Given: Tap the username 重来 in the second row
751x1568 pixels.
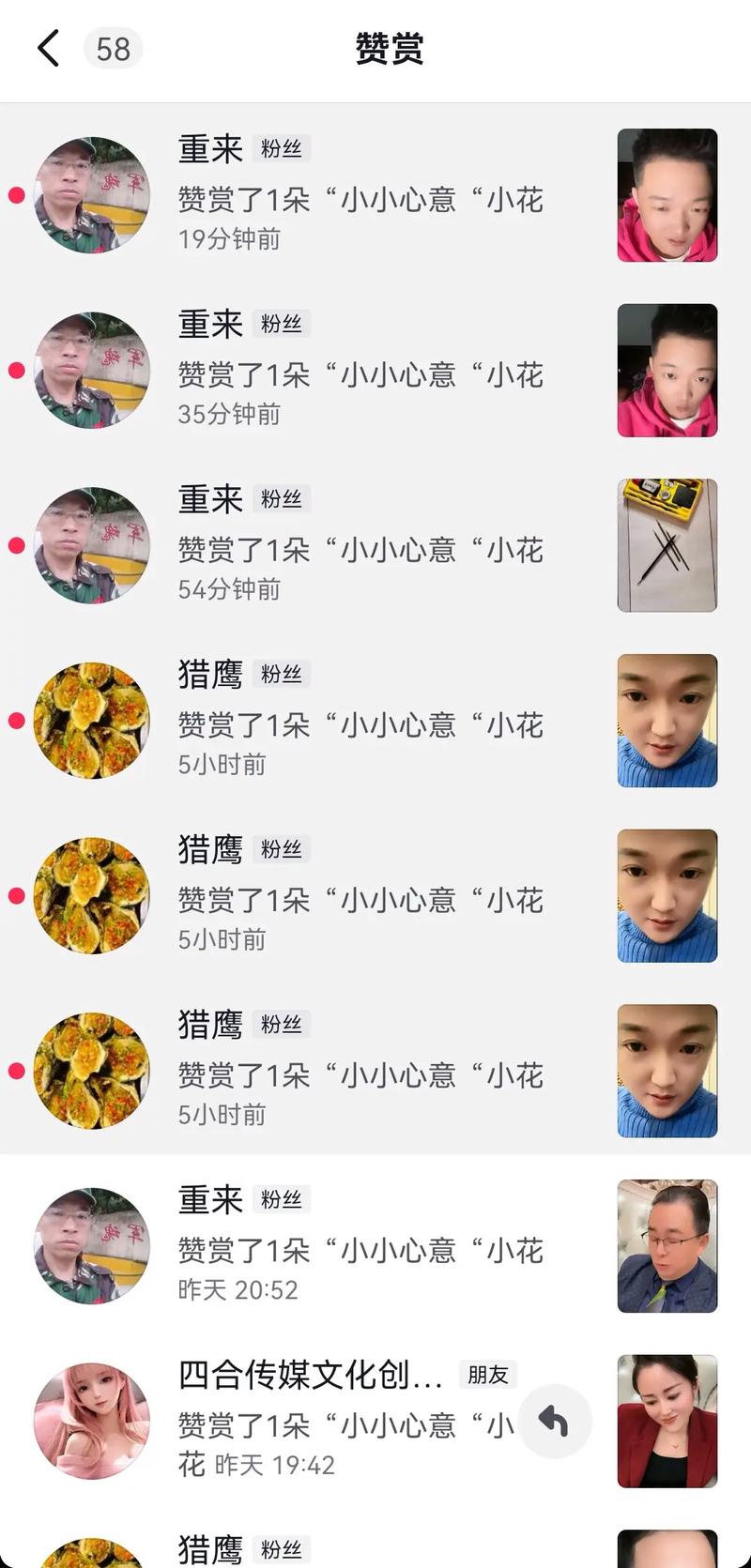Looking at the screenshot, I should point(209,324).
